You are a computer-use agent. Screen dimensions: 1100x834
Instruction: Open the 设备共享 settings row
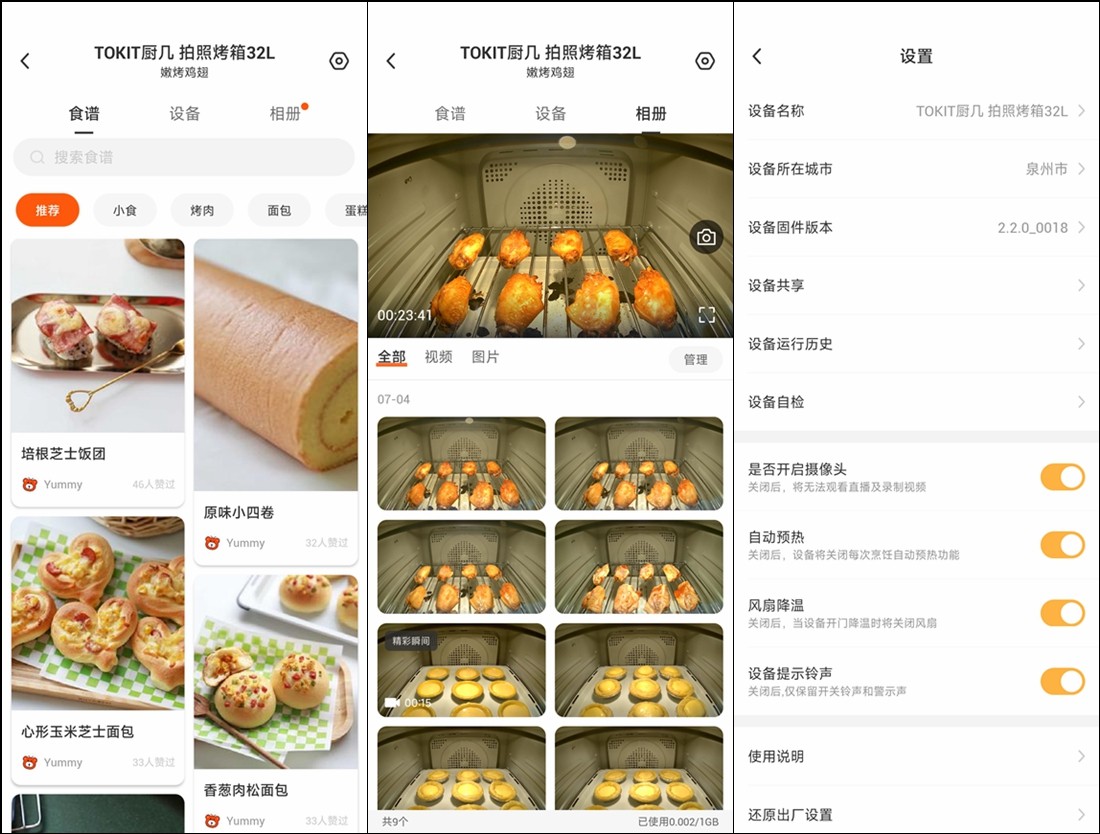(916, 285)
